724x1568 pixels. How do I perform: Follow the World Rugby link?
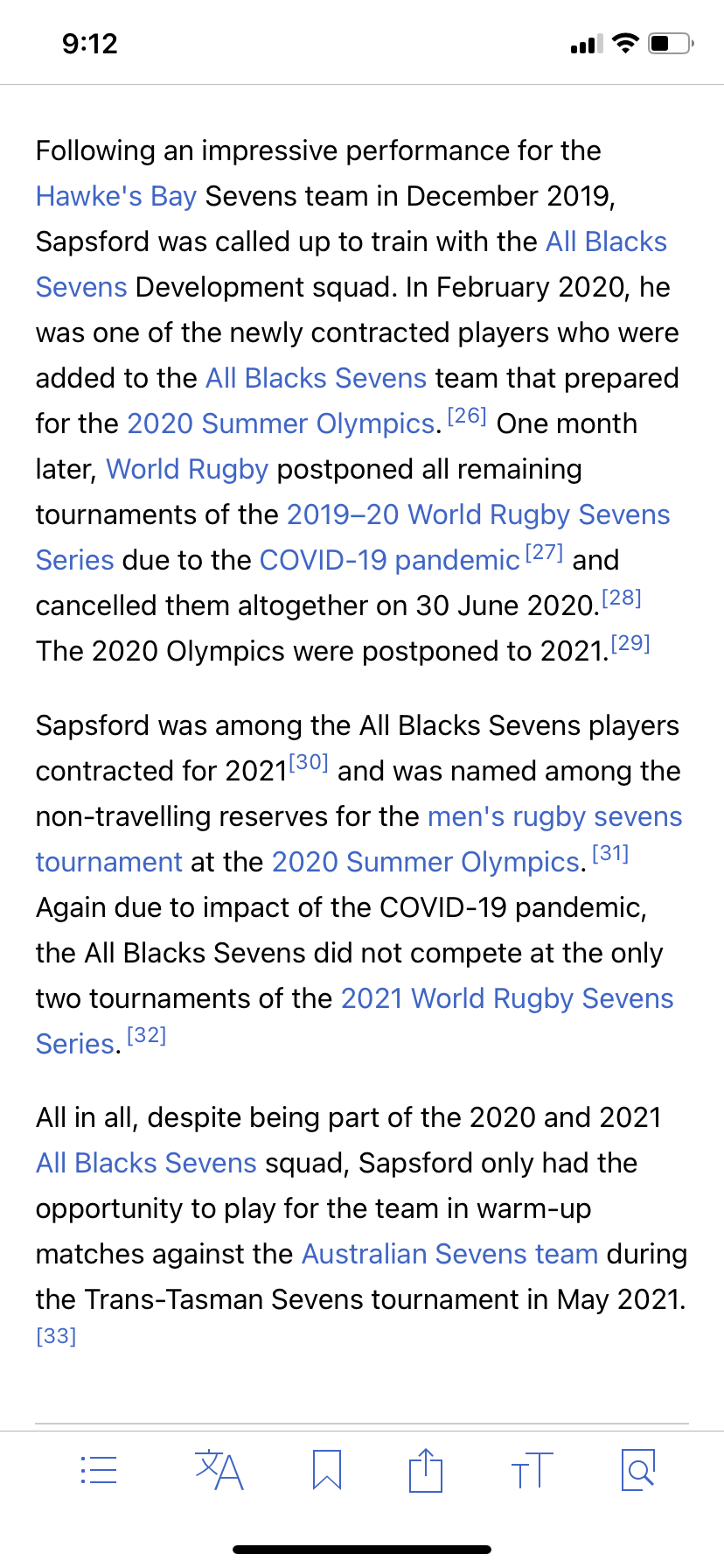click(187, 469)
